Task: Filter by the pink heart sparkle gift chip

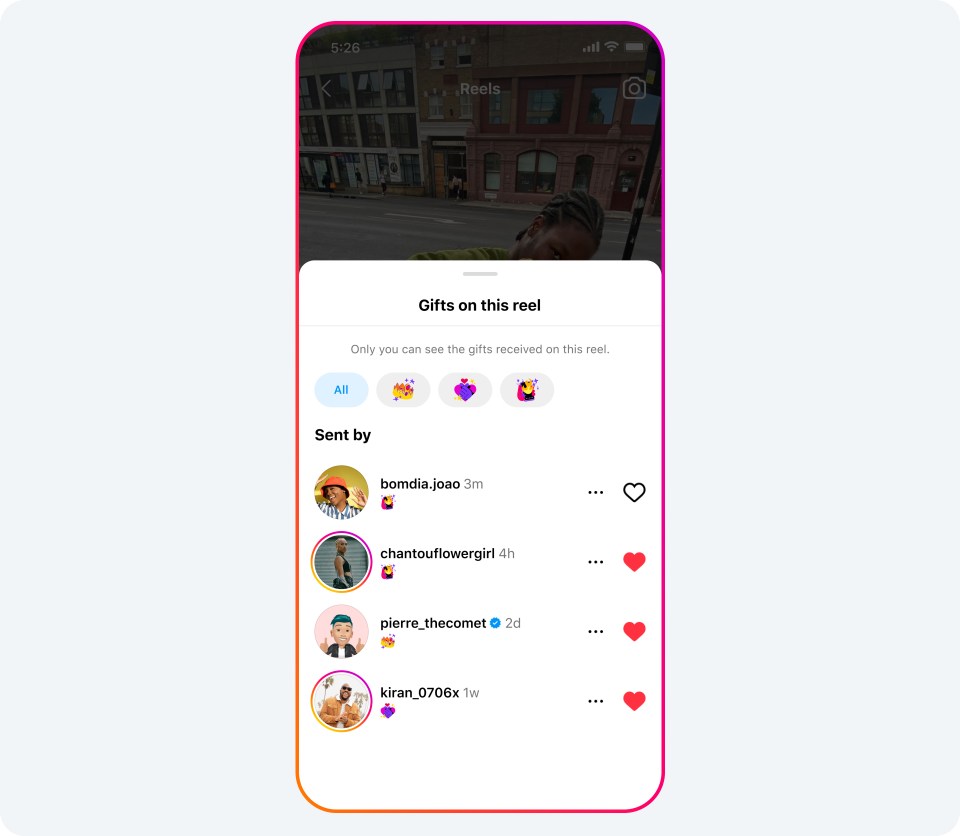Action: pyautogui.click(x=527, y=390)
